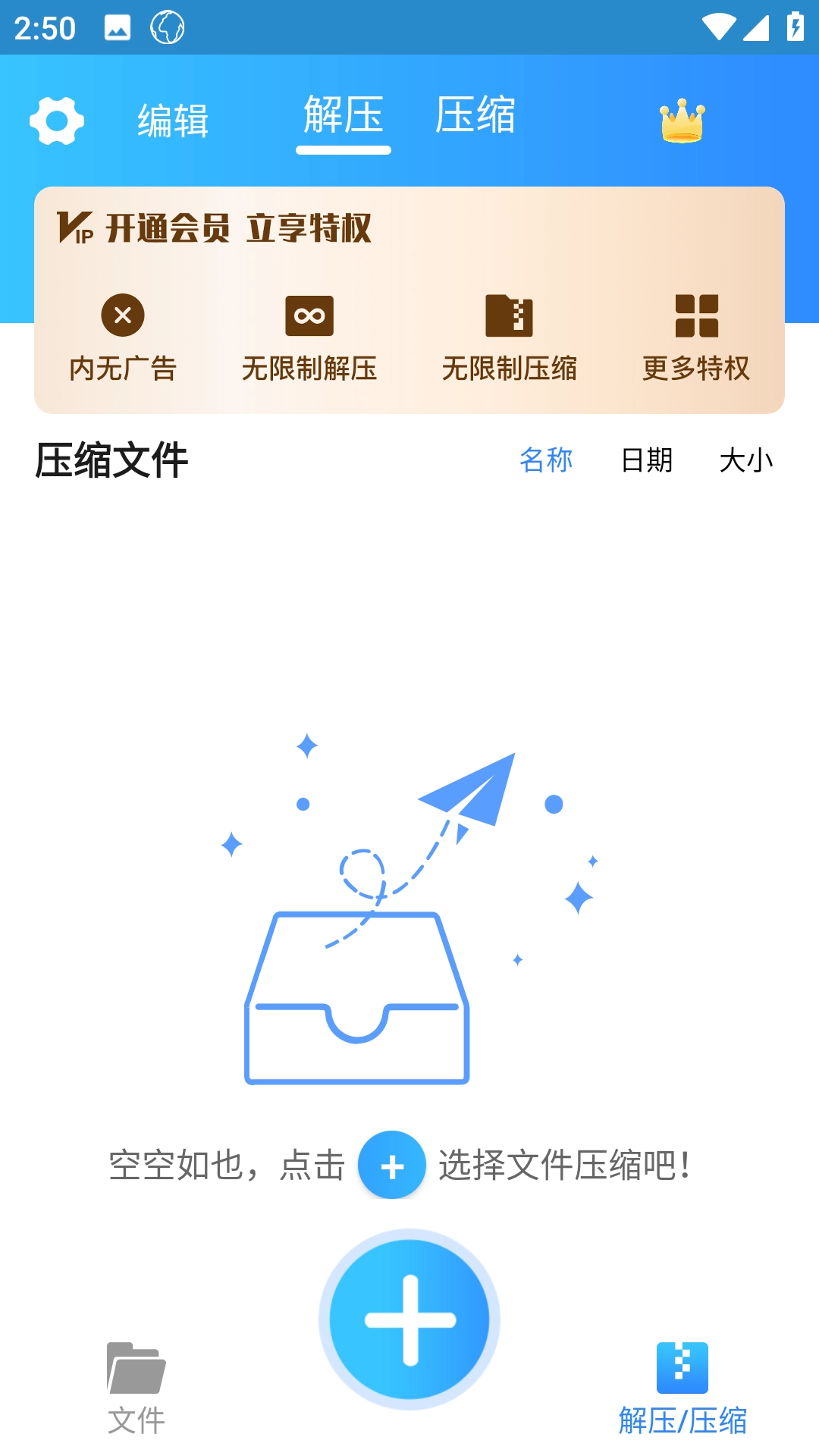Switch to the 编辑 tab

[172, 118]
